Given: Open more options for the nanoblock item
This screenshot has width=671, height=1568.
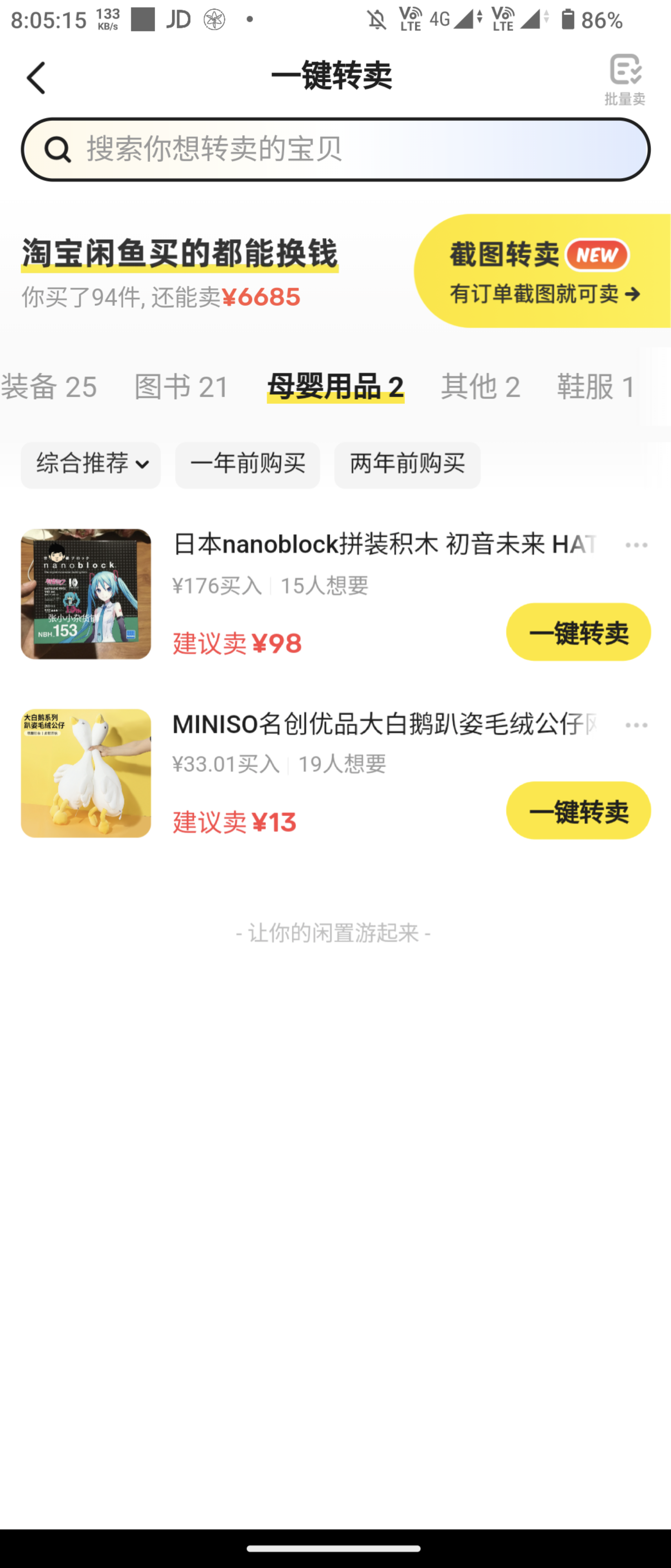Looking at the screenshot, I should (636, 546).
